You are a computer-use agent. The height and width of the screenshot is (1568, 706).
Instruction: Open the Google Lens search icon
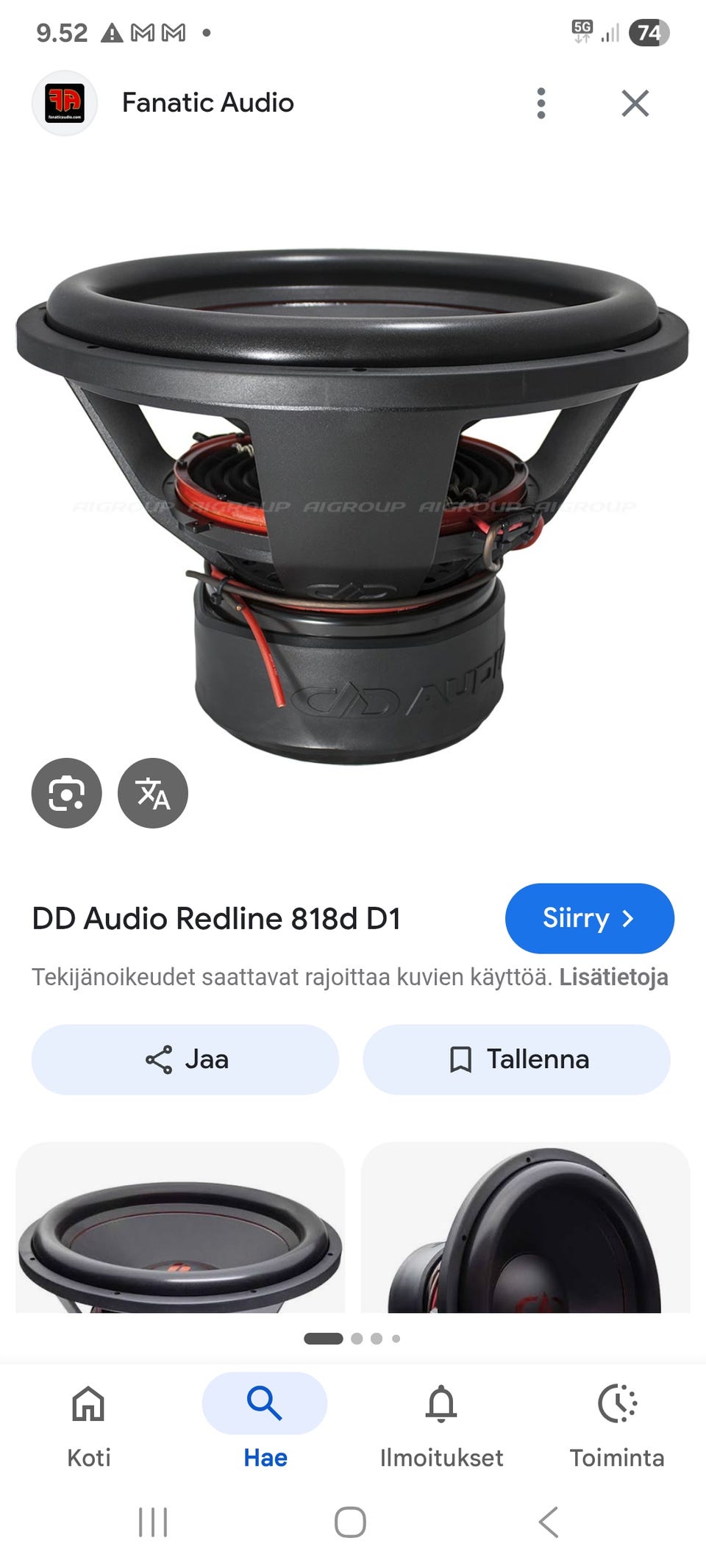(65, 794)
